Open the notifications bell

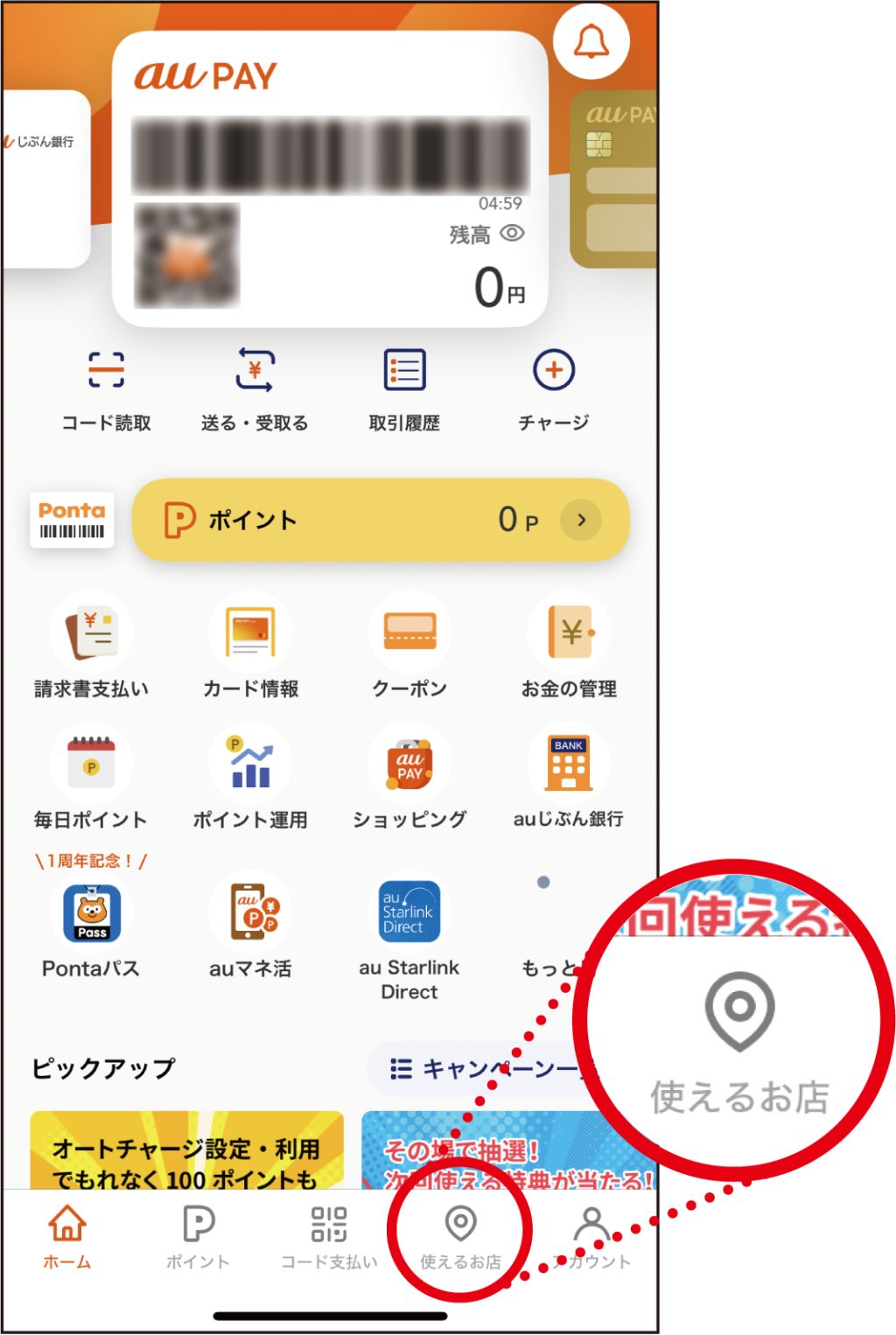click(591, 42)
